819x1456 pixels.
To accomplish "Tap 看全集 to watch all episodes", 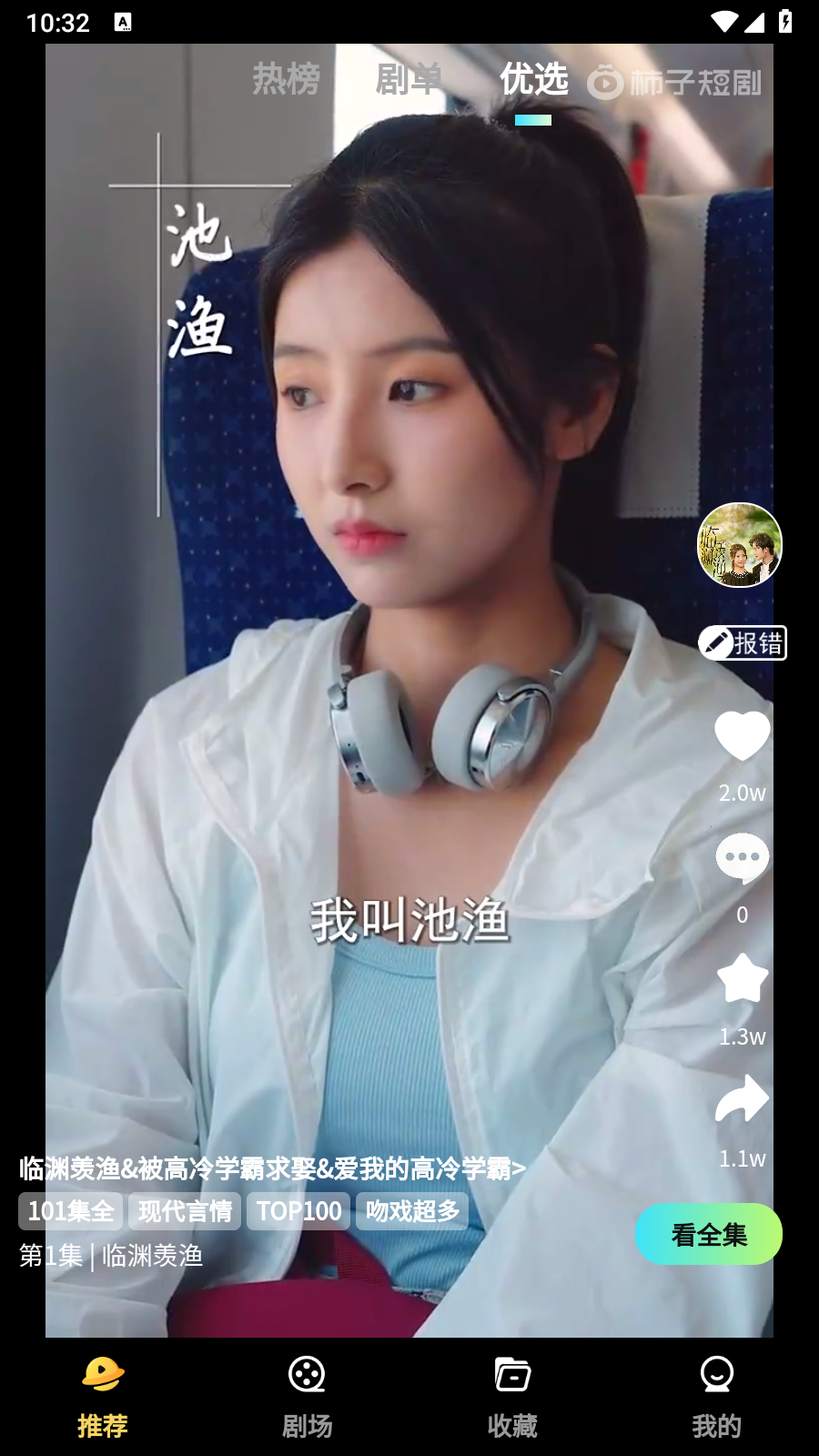I will click(708, 1235).
